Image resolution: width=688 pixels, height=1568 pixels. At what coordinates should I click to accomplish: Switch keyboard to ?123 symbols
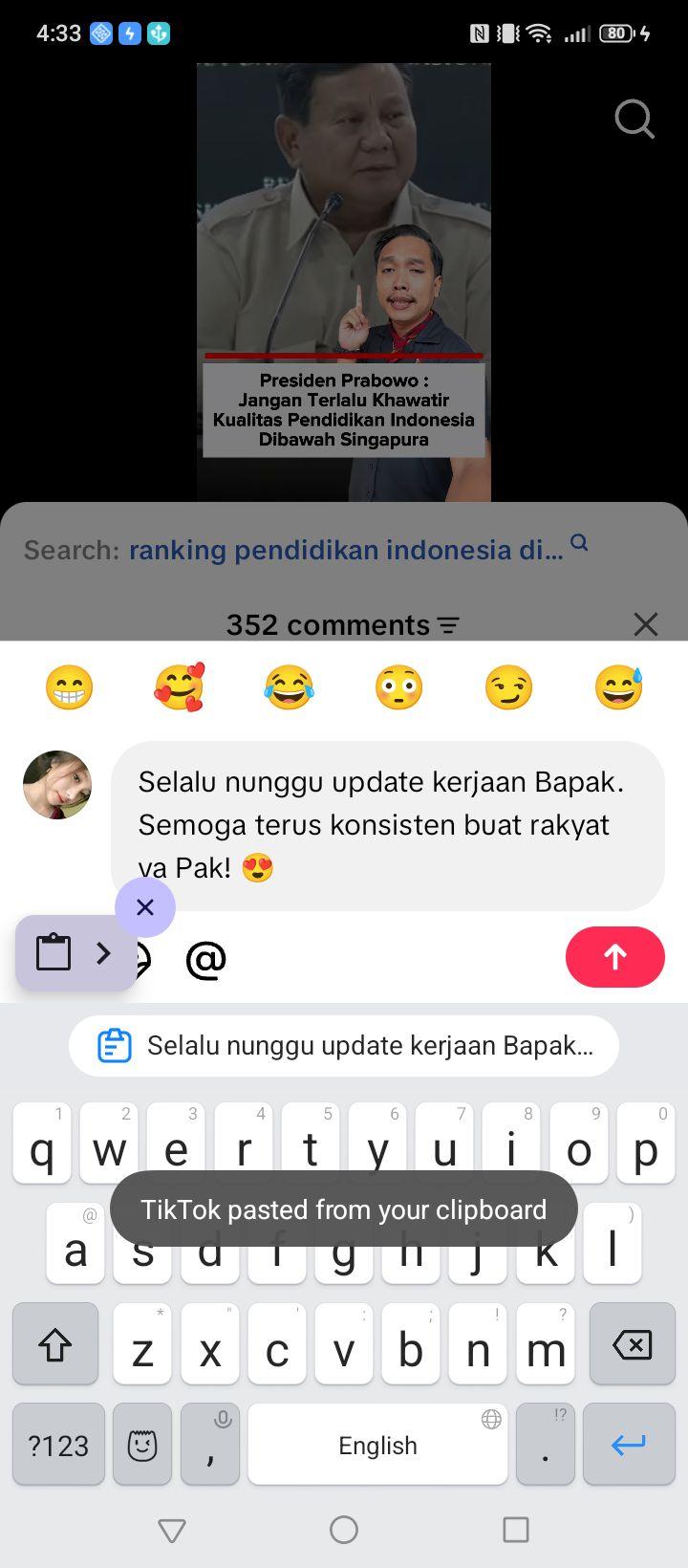[x=58, y=1445]
